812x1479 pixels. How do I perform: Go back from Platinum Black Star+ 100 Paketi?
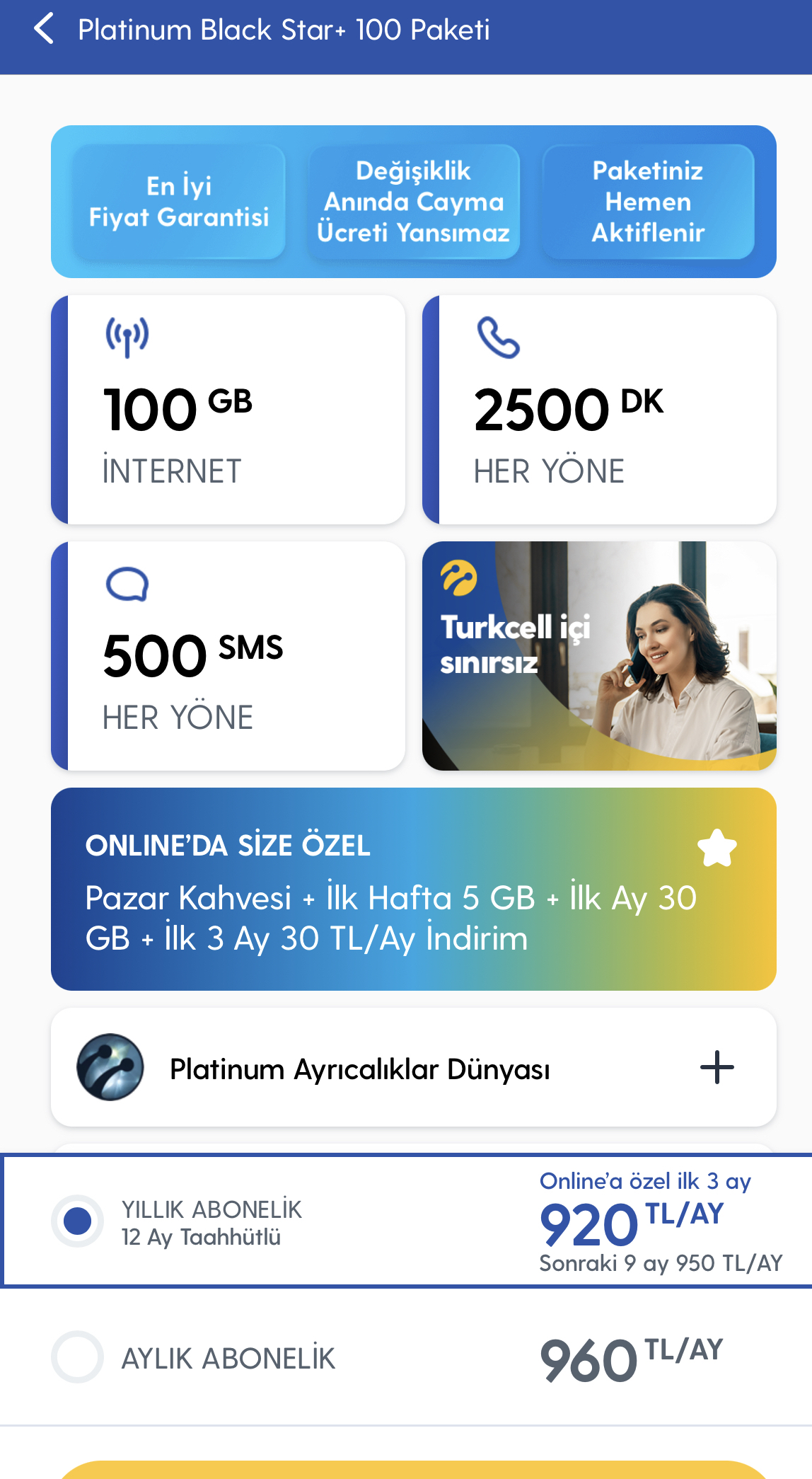[44, 29]
